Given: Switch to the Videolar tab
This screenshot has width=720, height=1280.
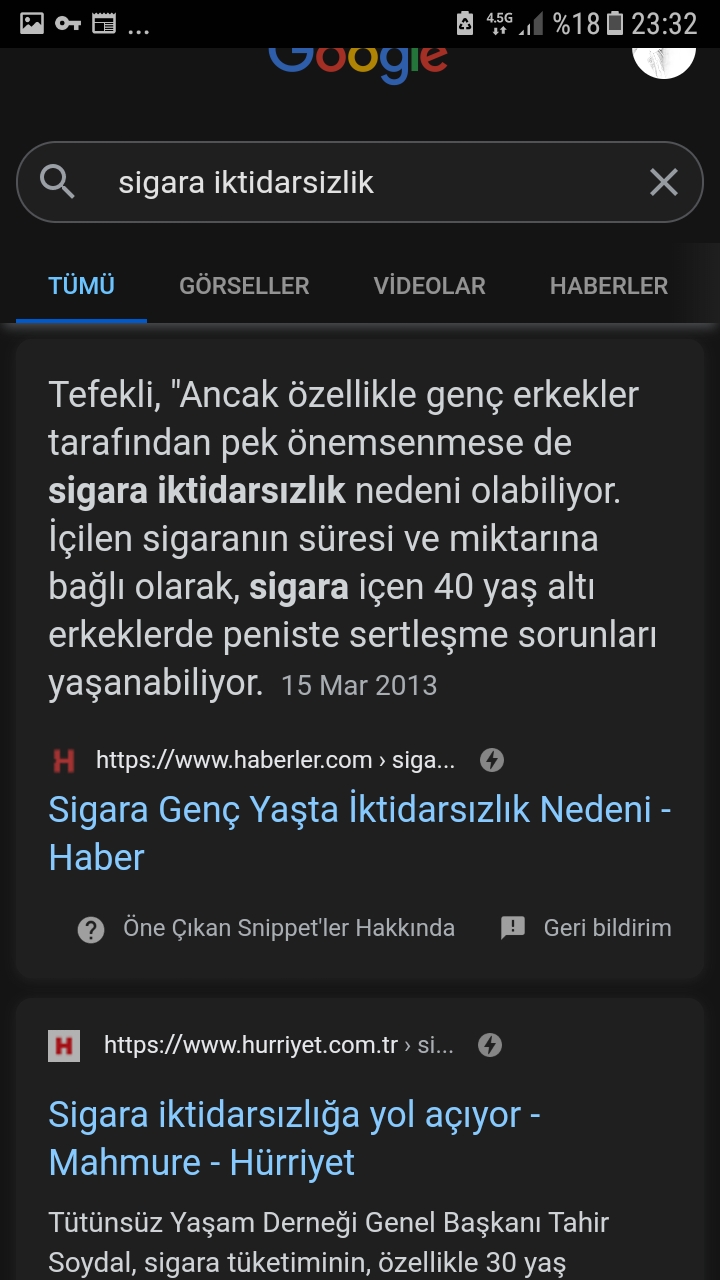Looking at the screenshot, I should (x=429, y=286).
